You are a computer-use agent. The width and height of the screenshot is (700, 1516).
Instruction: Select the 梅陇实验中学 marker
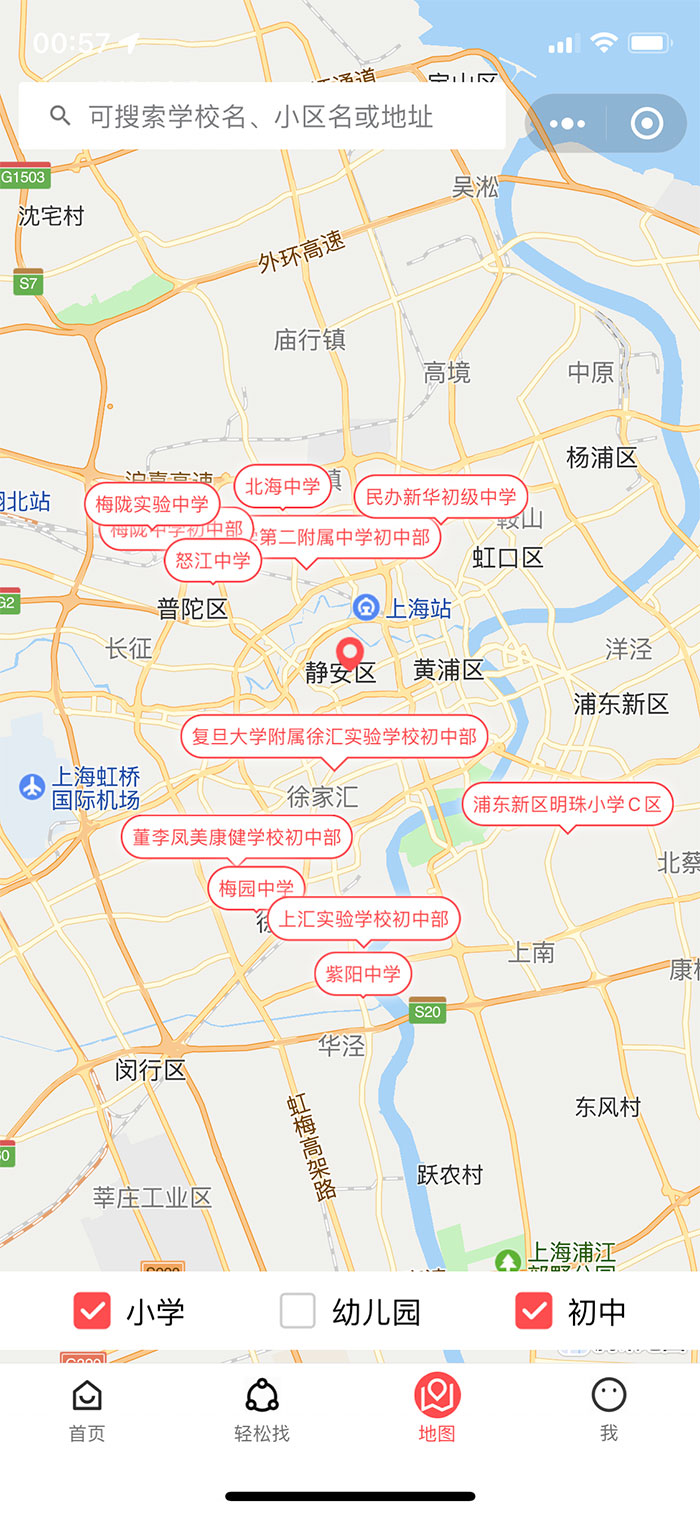tap(152, 504)
